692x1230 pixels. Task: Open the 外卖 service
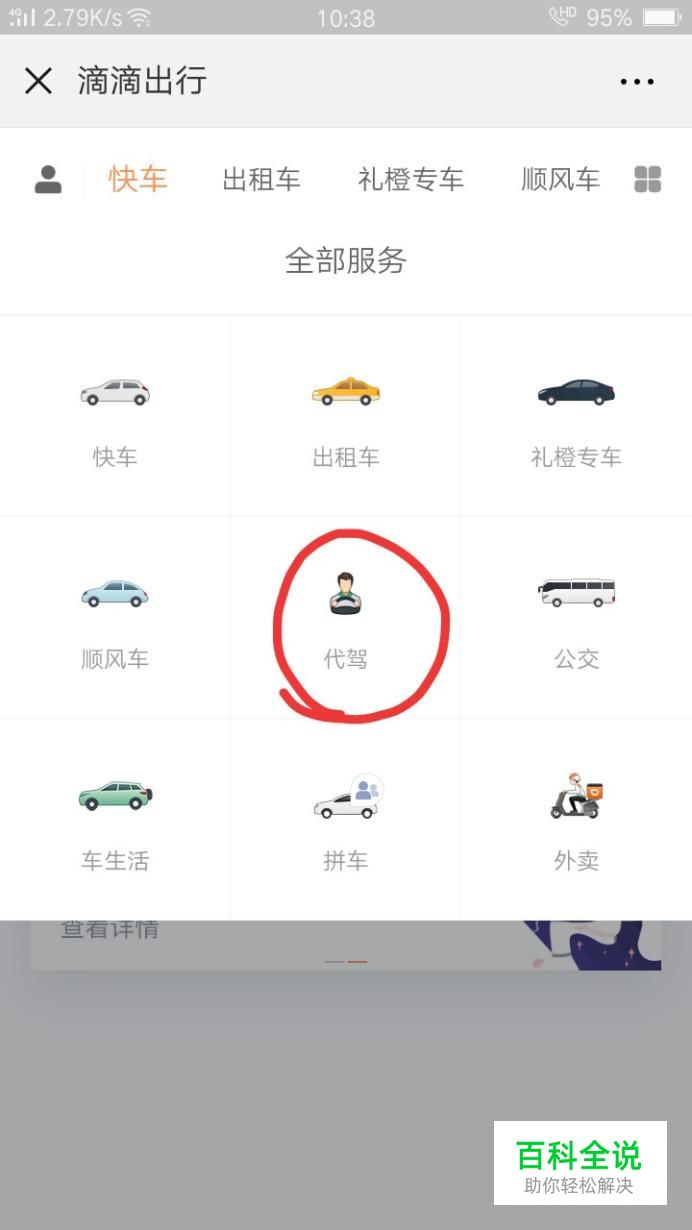point(576,819)
